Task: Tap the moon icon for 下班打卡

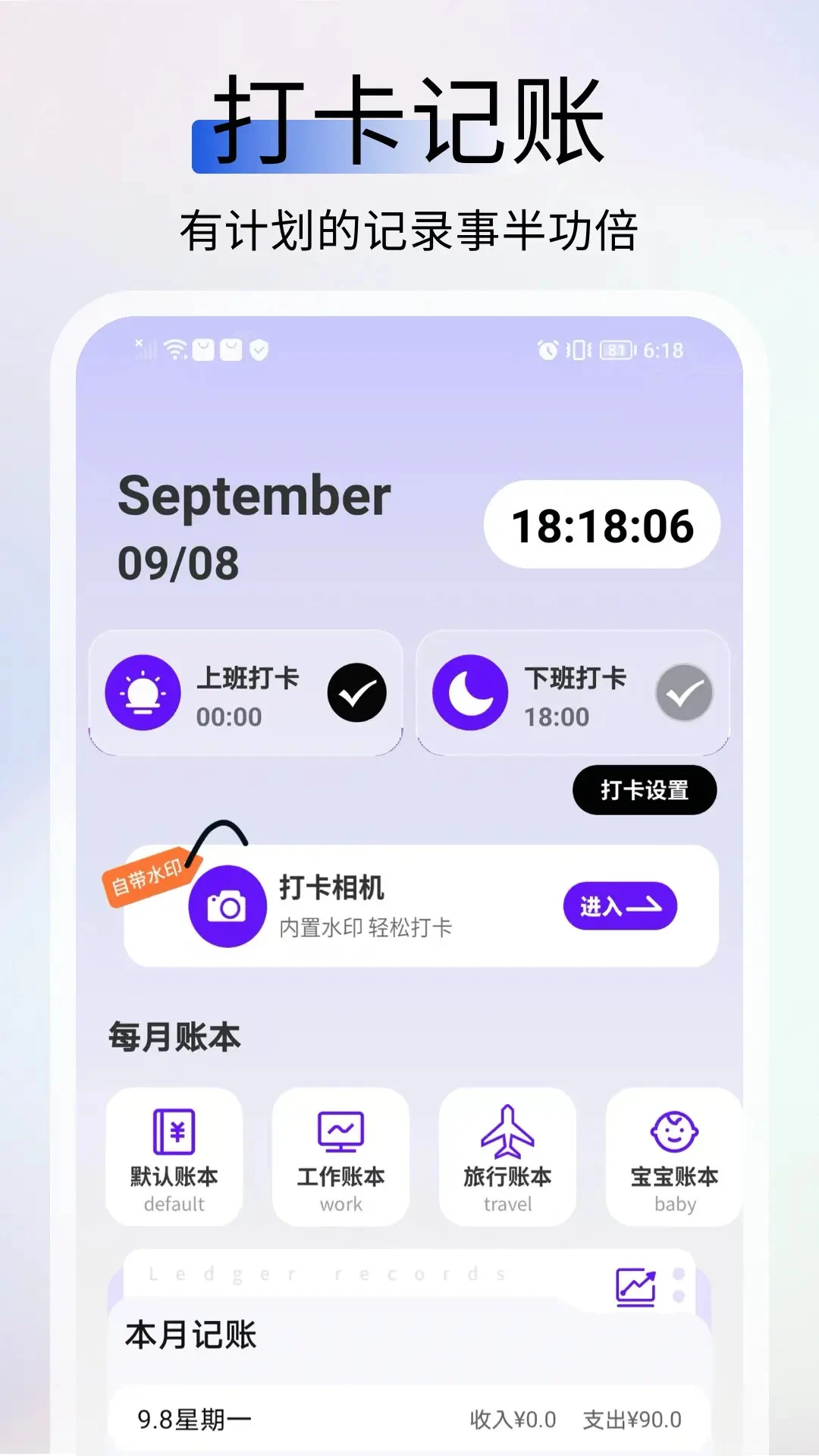Action: (x=470, y=692)
